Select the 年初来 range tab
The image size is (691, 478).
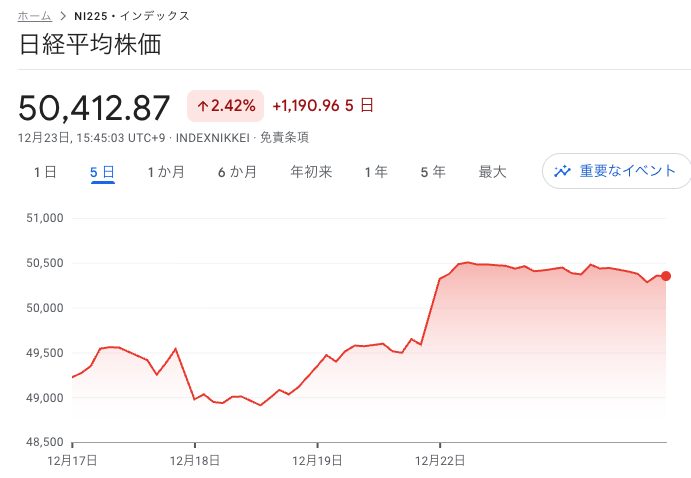click(x=311, y=172)
